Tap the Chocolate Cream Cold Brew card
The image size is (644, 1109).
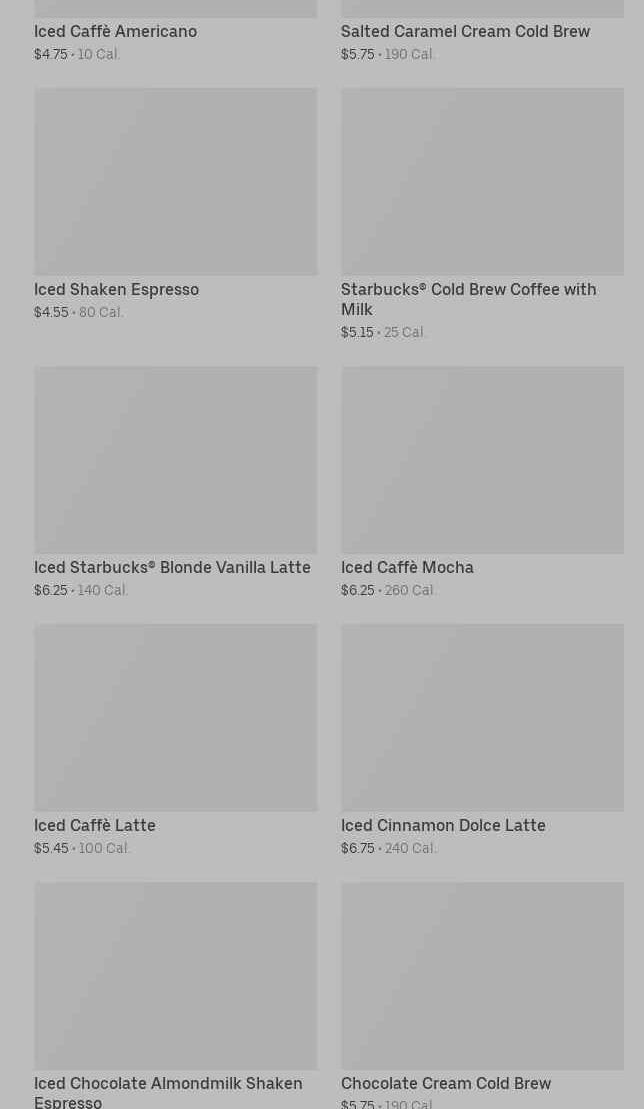coord(482,995)
